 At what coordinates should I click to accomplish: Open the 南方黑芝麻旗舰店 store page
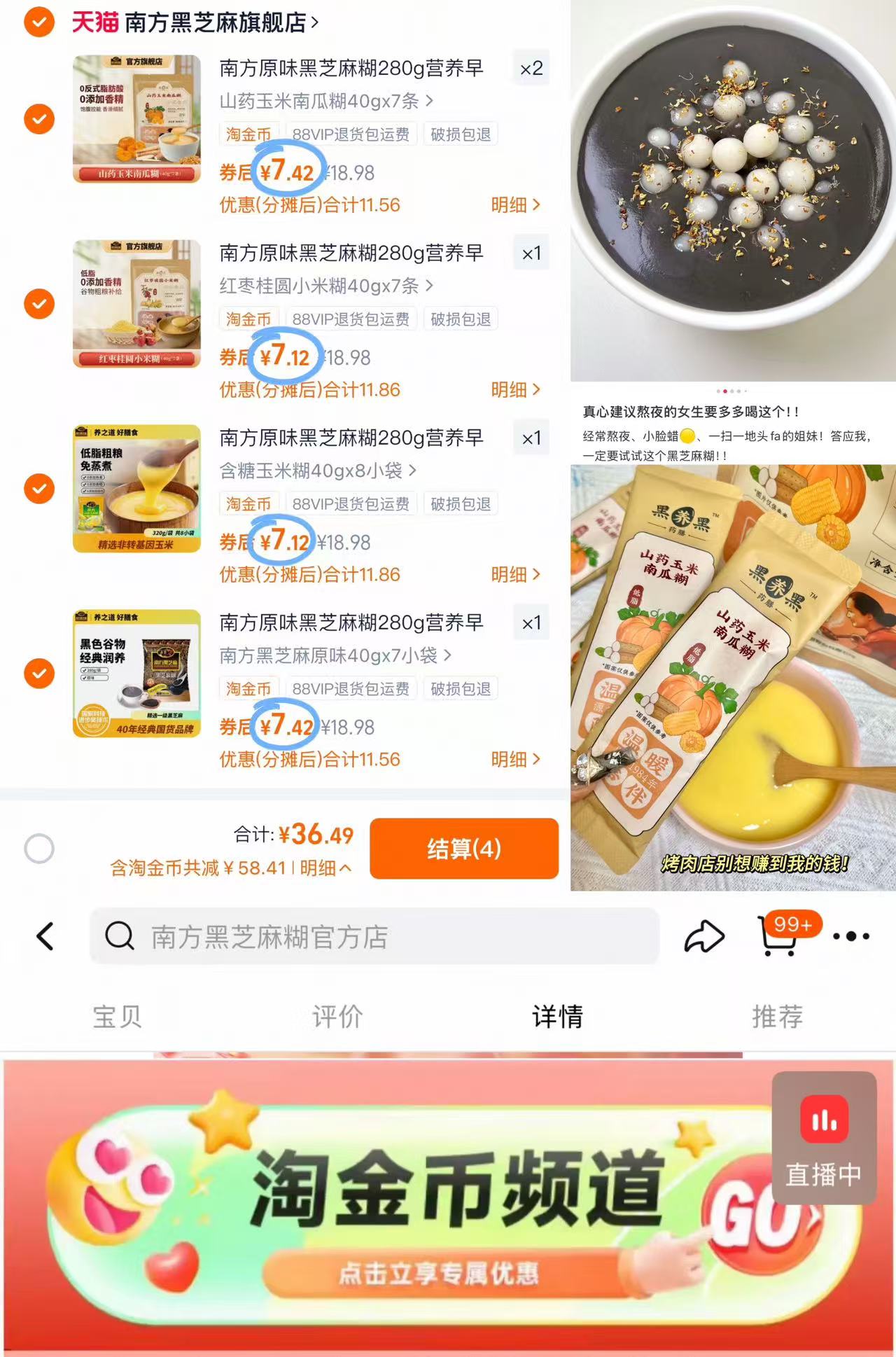pyautogui.click(x=217, y=22)
